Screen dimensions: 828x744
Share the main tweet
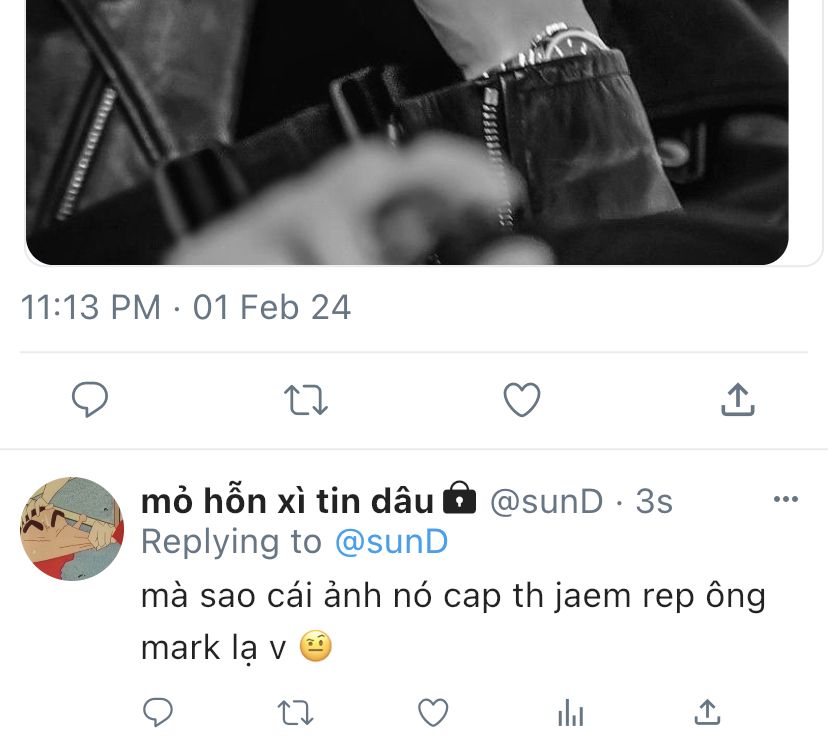click(x=737, y=400)
